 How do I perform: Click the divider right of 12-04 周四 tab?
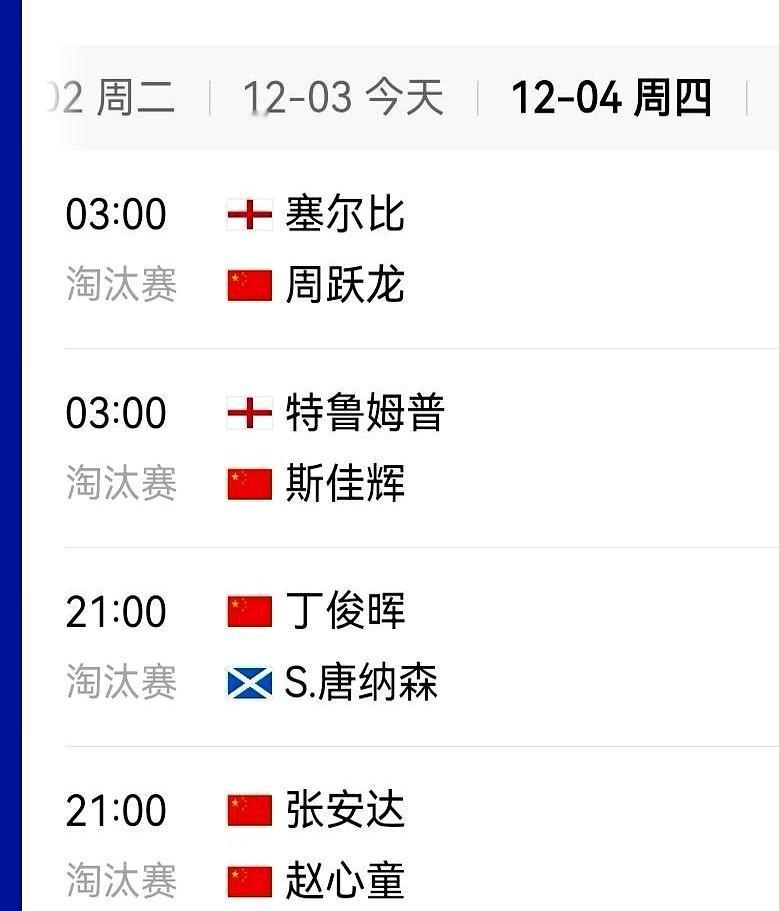(x=749, y=97)
